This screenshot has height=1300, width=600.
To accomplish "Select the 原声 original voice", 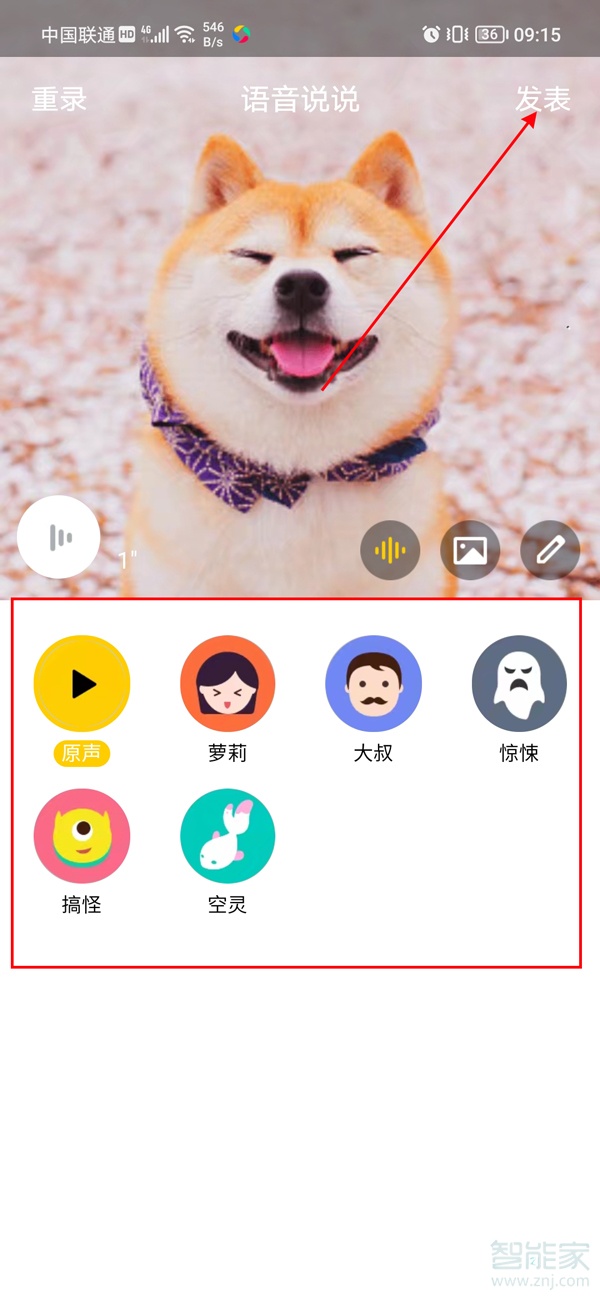I will pyautogui.click(x=82, y=684).
